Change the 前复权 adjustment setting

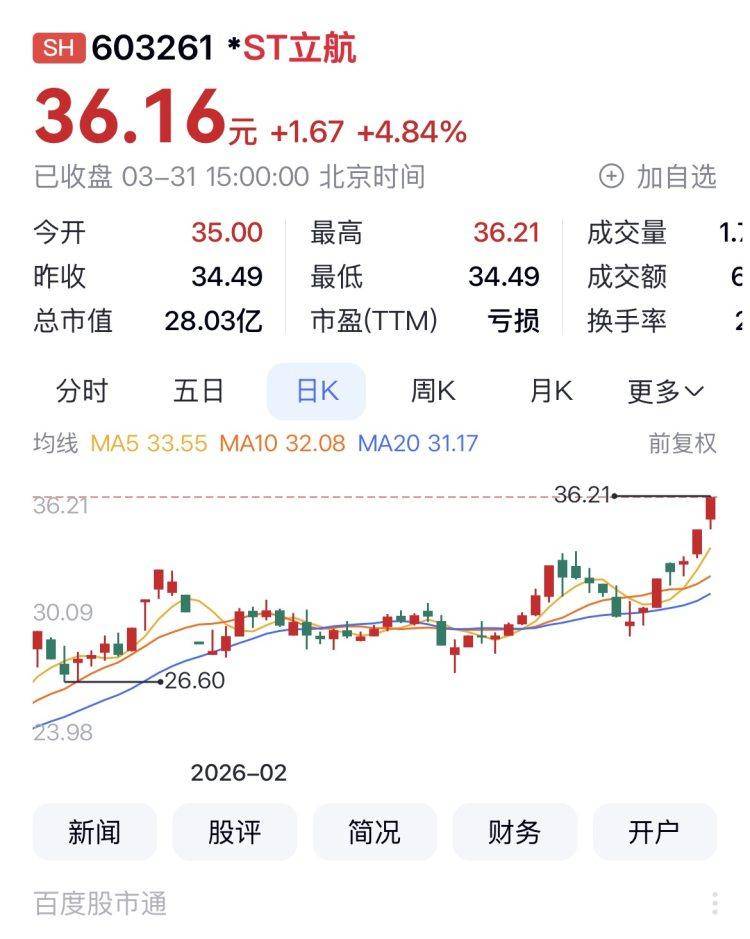(683, 443)
